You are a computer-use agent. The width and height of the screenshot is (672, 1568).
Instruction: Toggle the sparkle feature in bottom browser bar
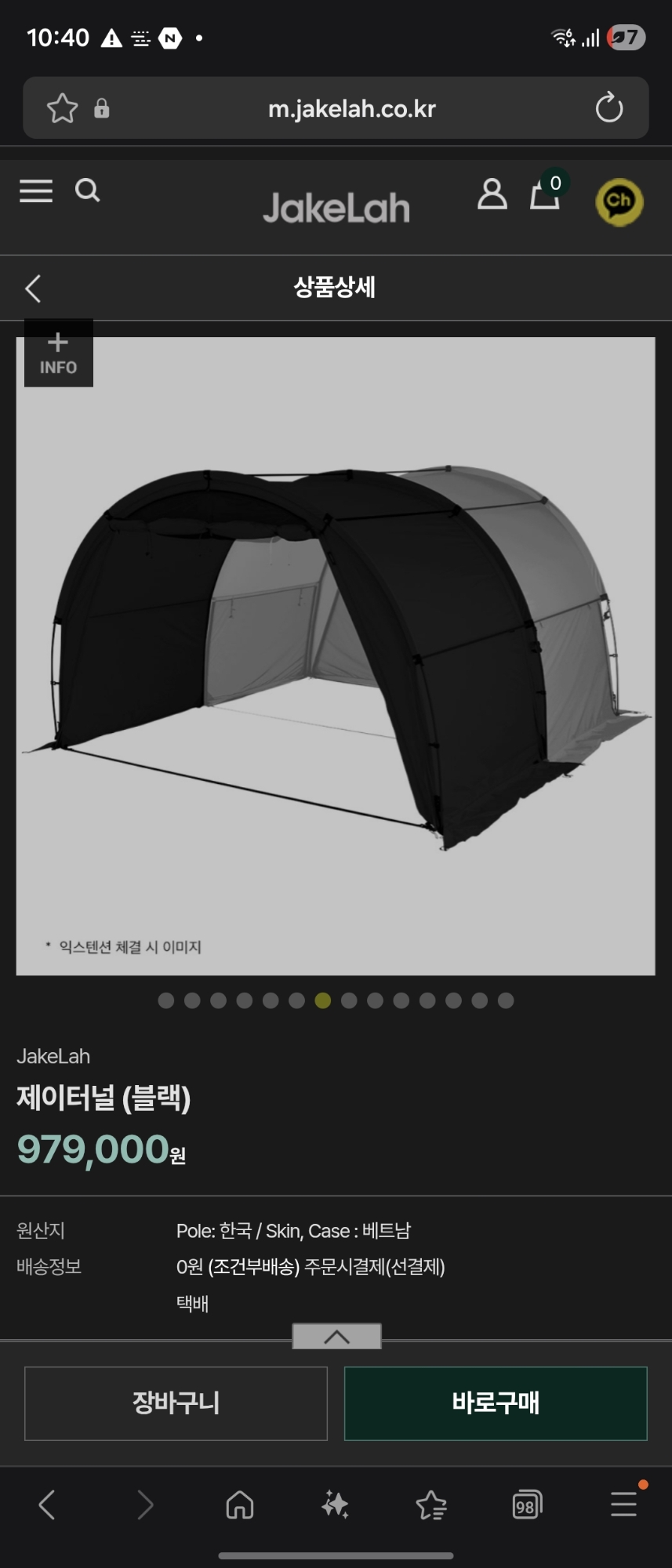[x=335, y=1505]
